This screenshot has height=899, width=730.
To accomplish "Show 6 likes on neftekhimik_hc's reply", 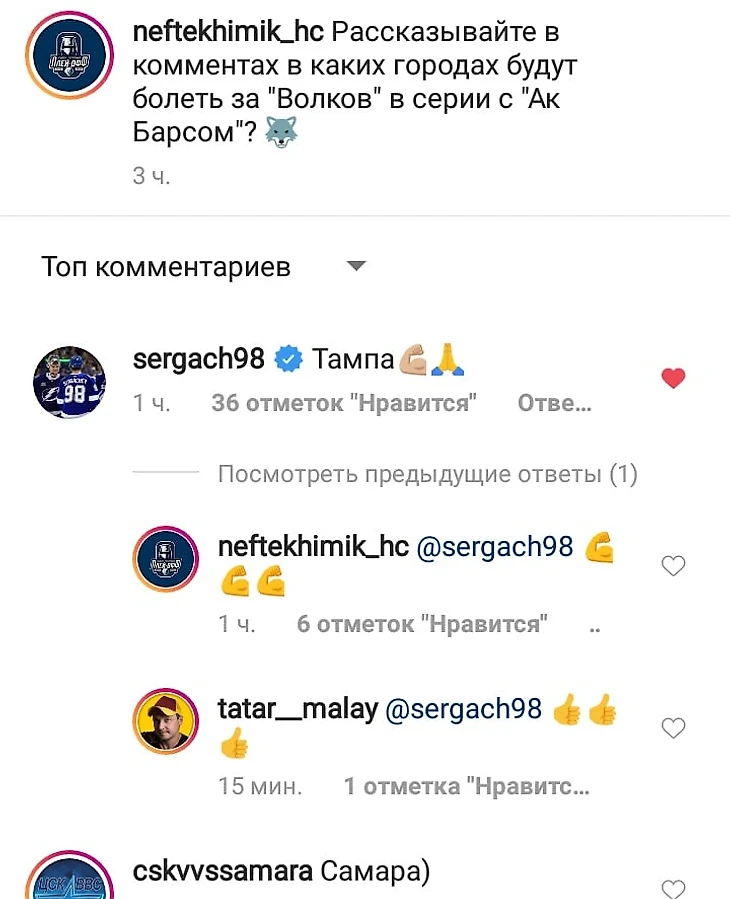I will point(422,624).
